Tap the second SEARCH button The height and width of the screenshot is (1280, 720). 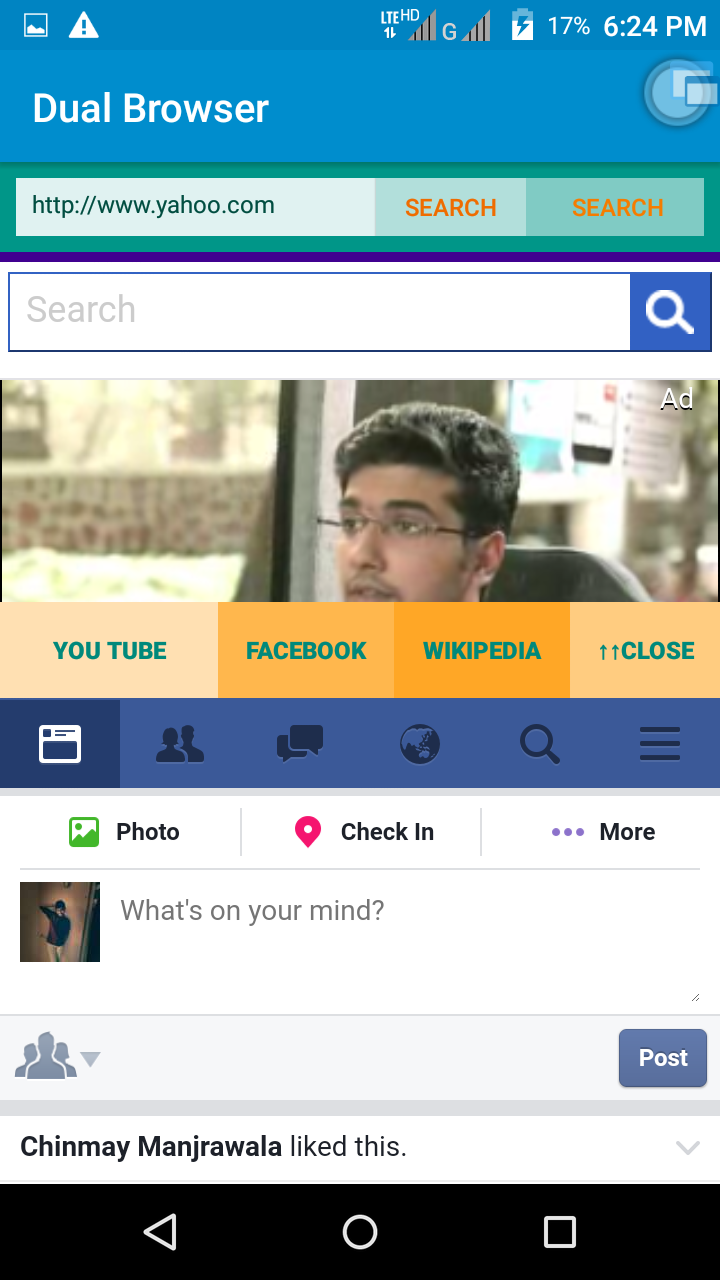pos(616,207)
